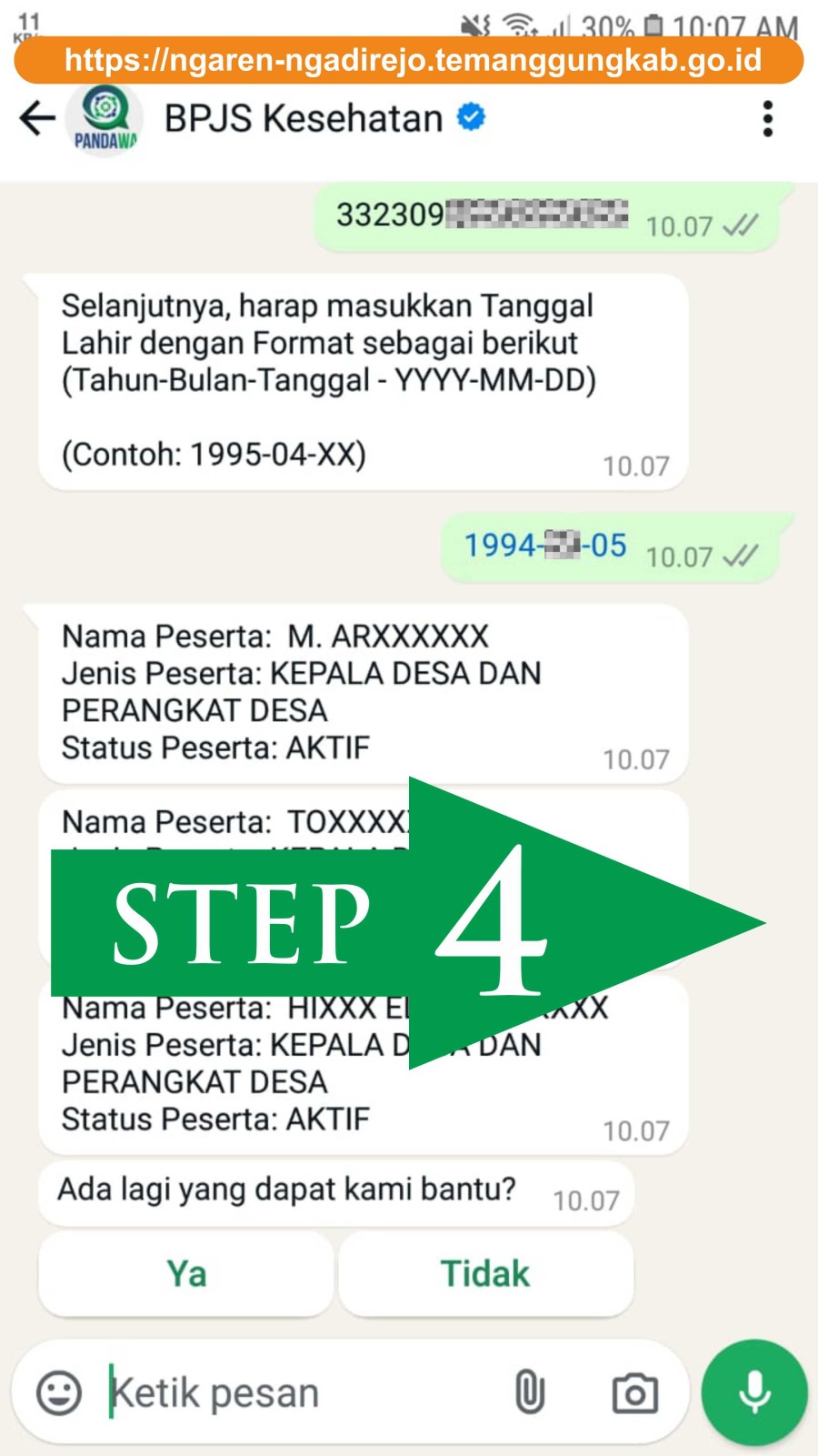Open the three-dot overflow menu
The image size is (818, 1456).
[x=768, y=118]
